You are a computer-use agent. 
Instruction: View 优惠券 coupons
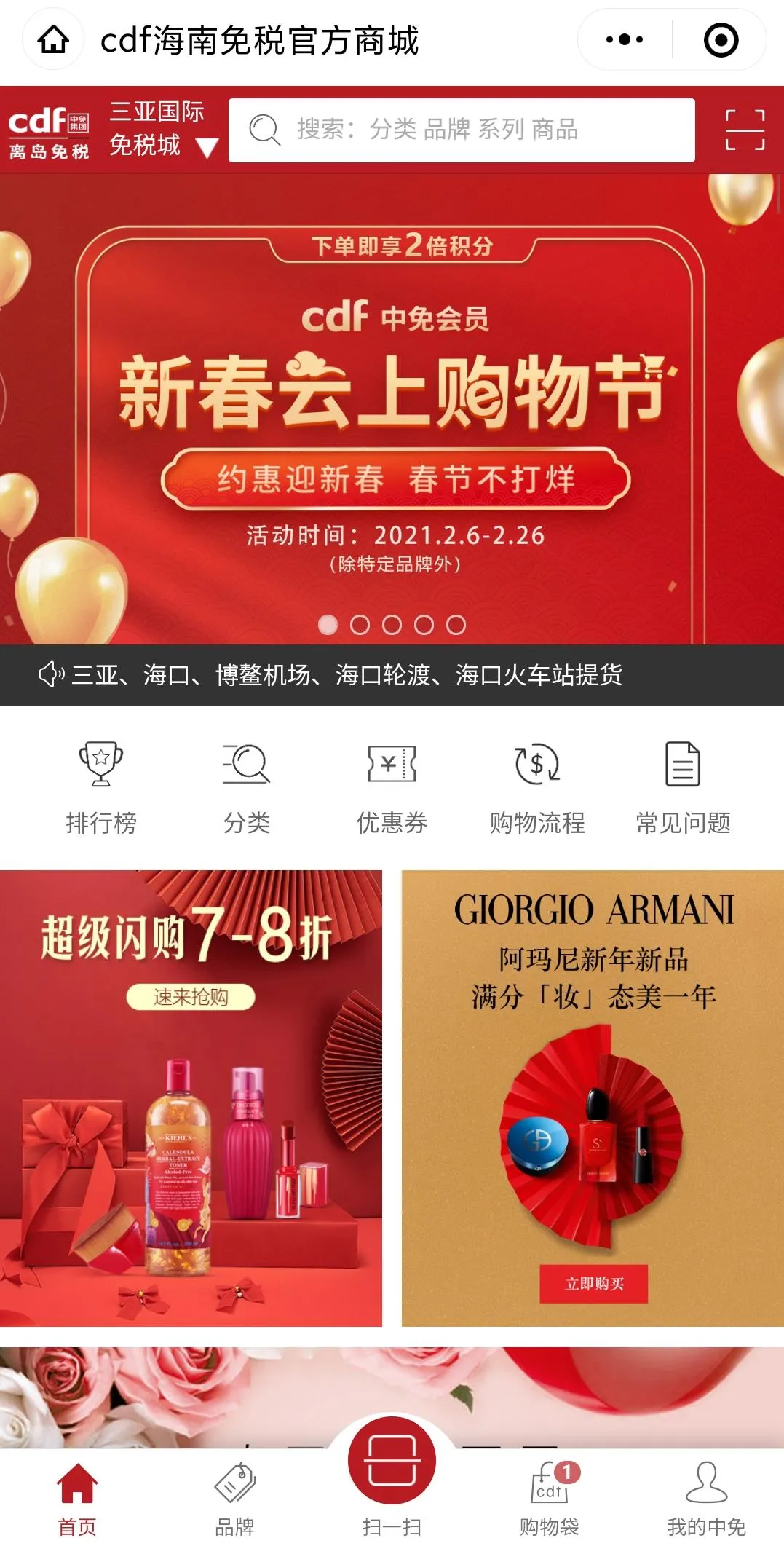(392, 786)
